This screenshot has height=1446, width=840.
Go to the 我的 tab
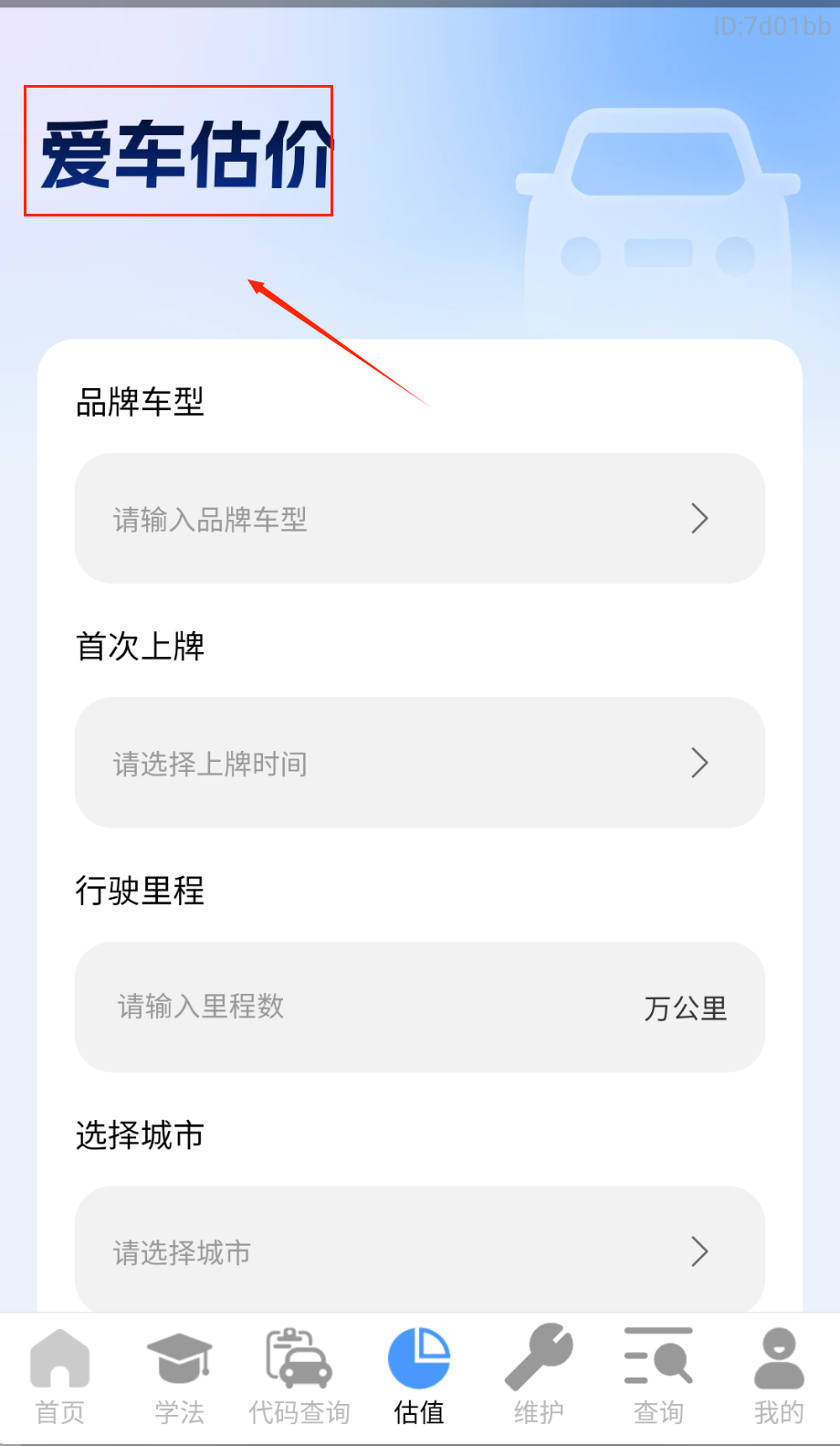pos(779,1377)
